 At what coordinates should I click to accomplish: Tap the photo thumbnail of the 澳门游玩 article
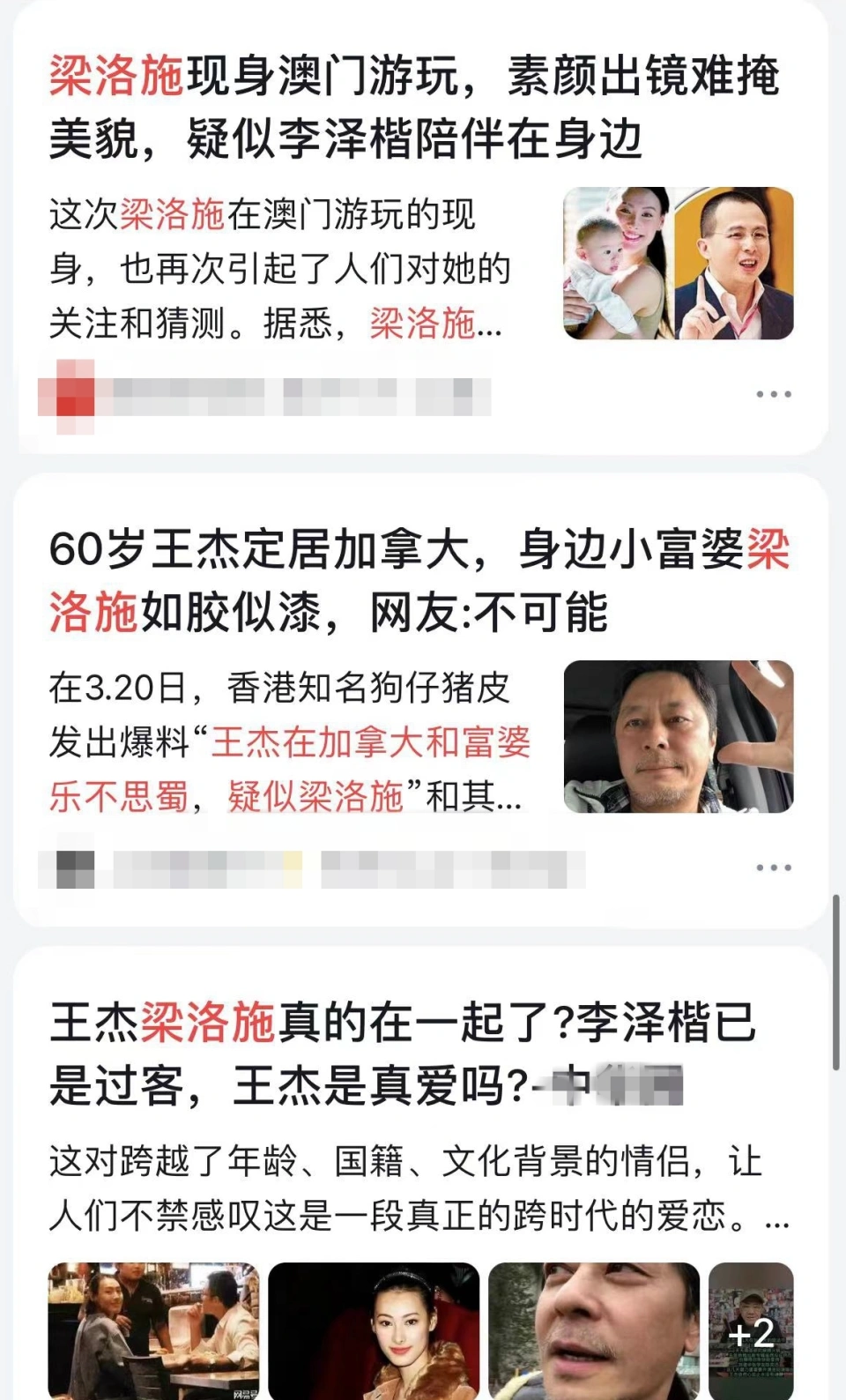pos(678,264)
